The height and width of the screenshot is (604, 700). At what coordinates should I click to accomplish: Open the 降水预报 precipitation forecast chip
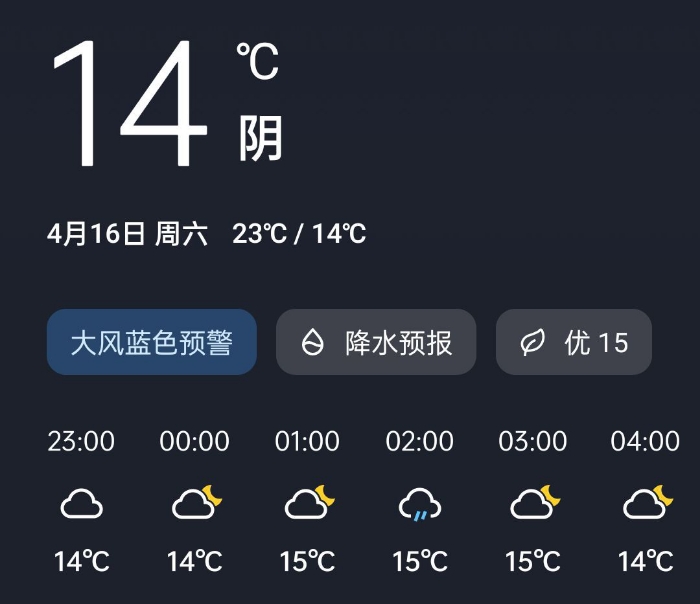pos(376,343)
